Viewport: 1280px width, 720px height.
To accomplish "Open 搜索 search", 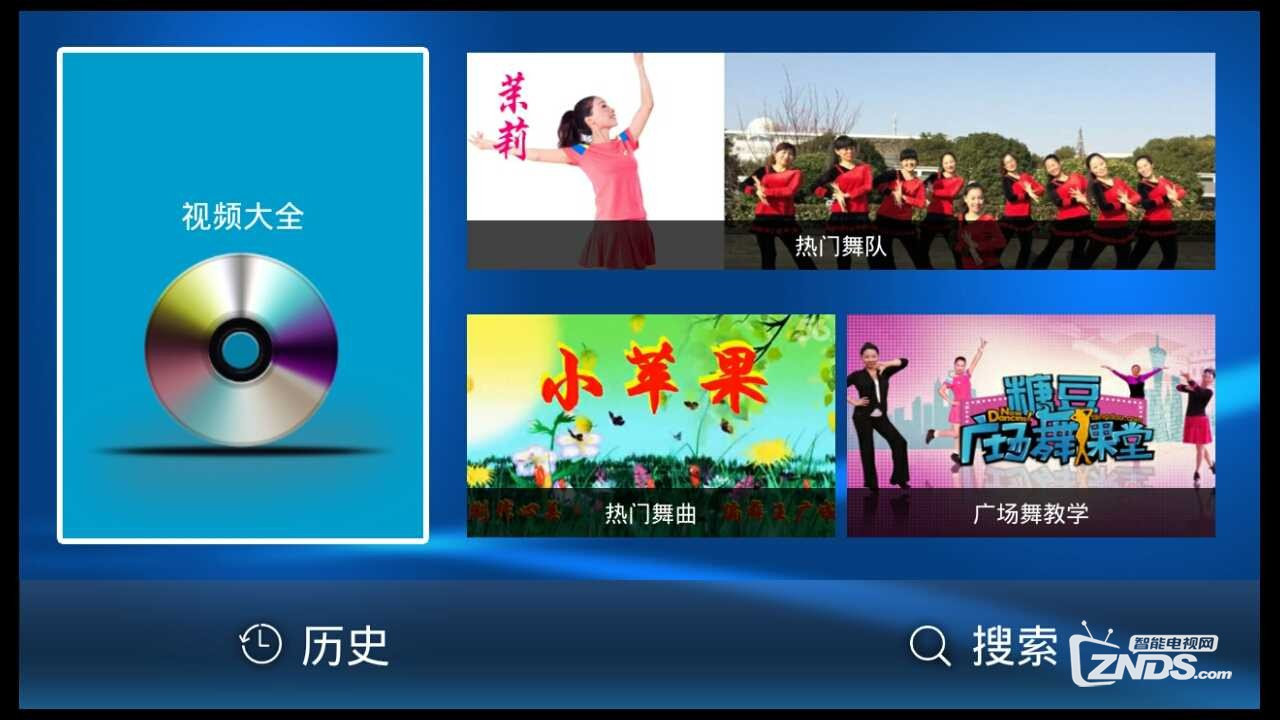I will tap(983, 646).
